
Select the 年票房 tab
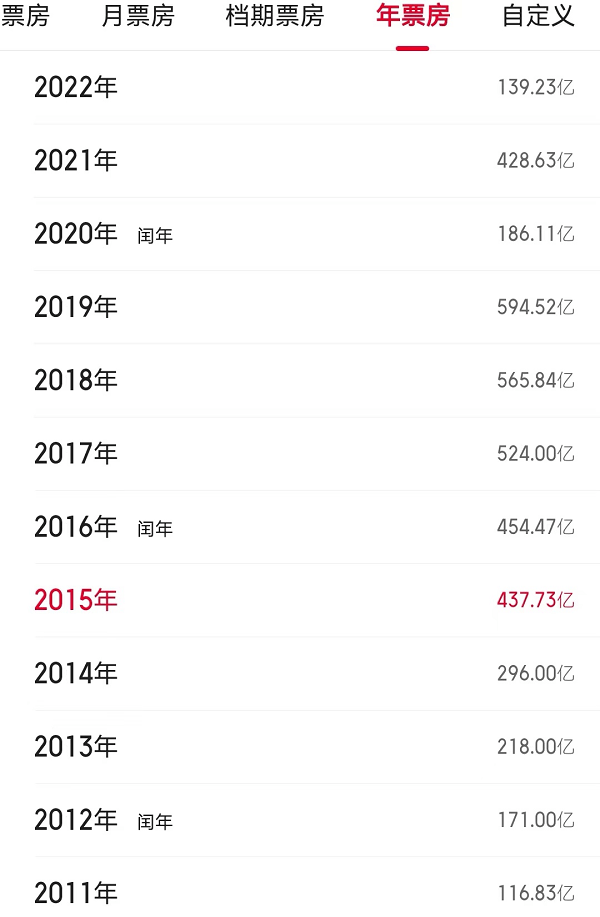(412, 17)
